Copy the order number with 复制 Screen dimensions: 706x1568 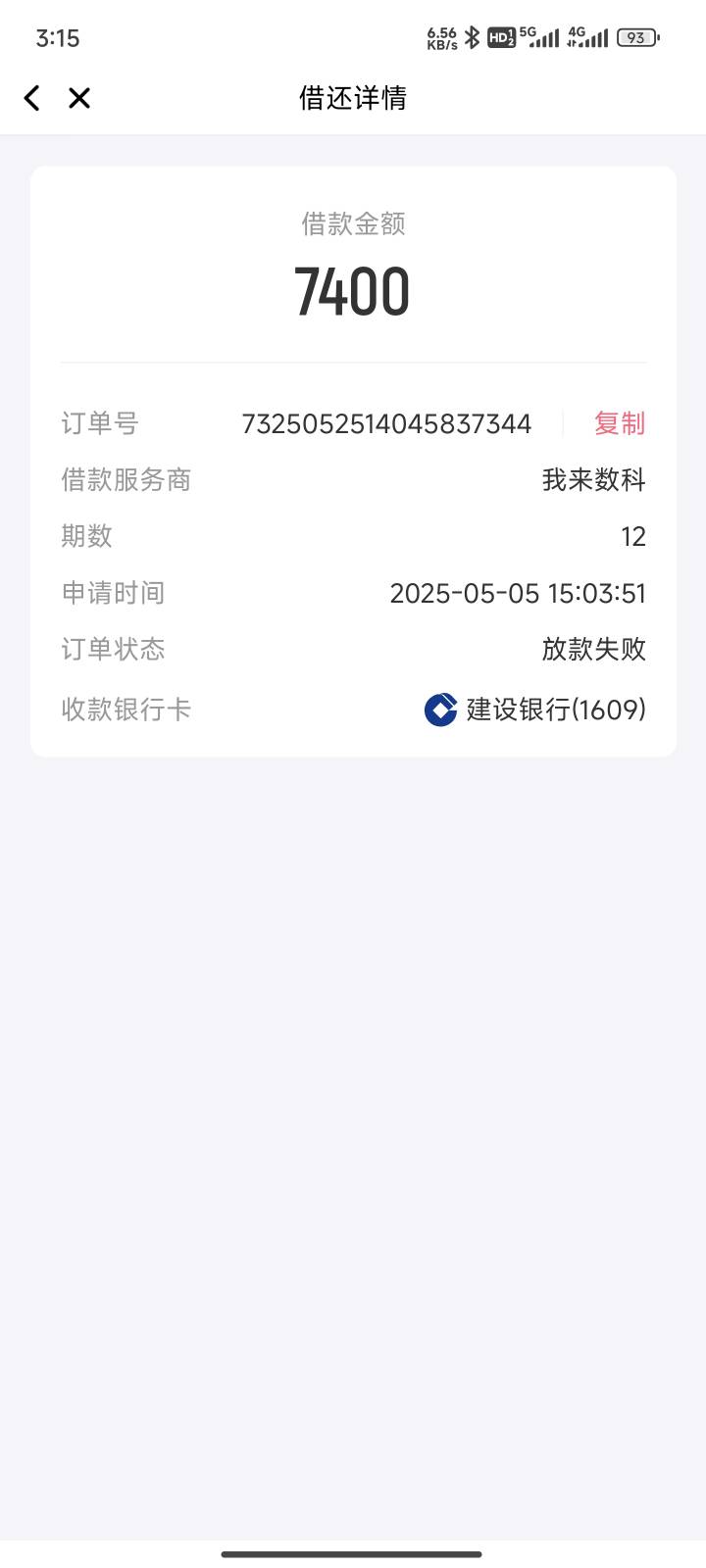point(619,423)
